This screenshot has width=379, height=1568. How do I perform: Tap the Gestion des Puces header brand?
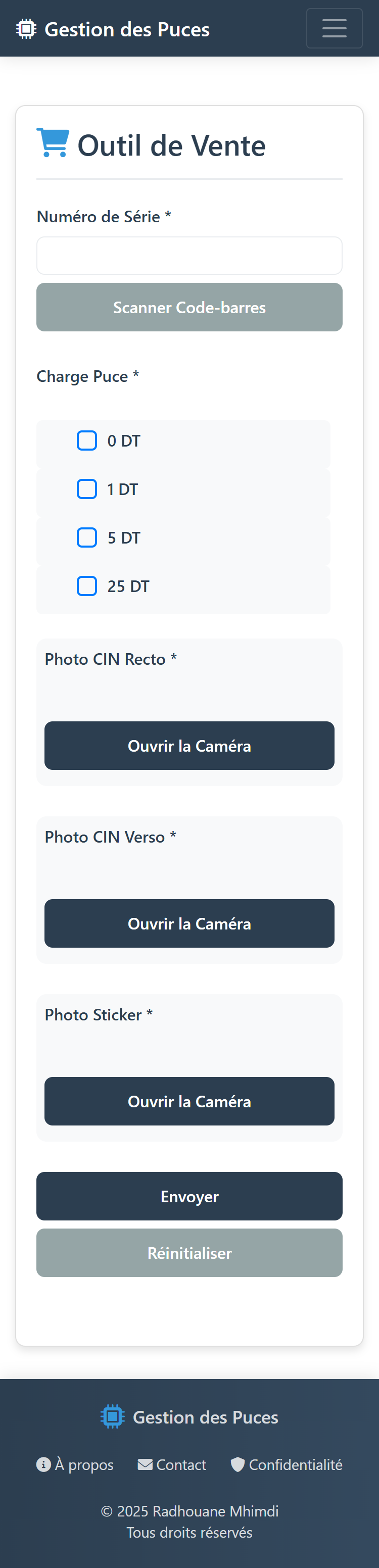[x=113, y=29]
